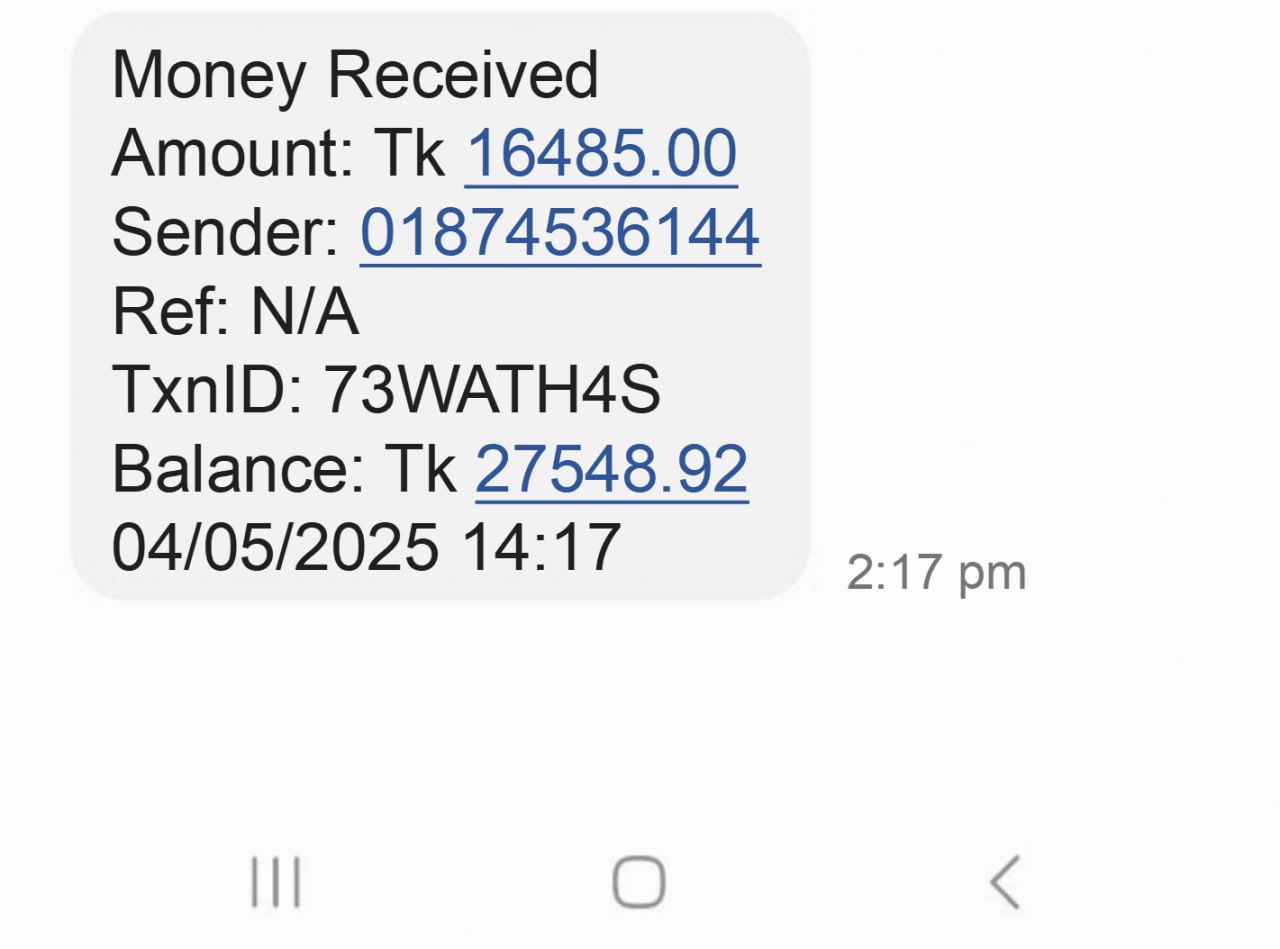This screenshot has width=1280, height=949.
Task: Tap the underlined balance 27548.92 link
Action: coord(611,469)
